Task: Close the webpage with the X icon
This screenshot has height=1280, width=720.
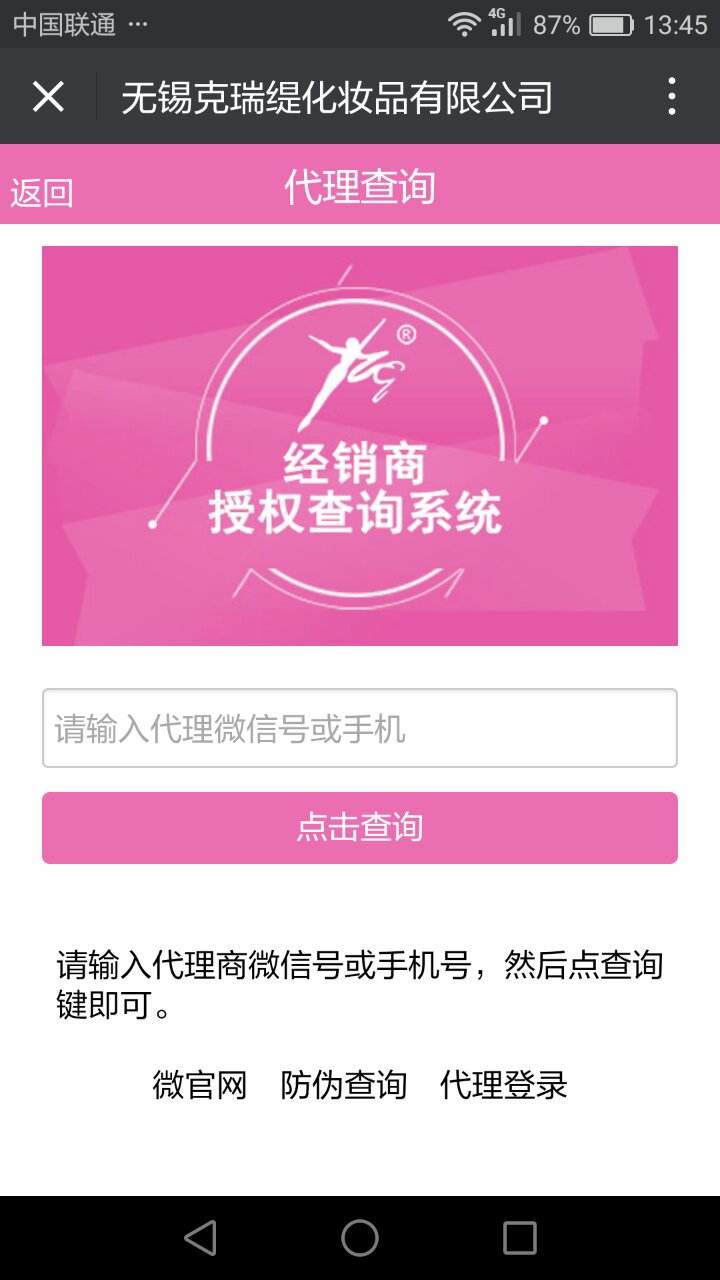Action: pos(48,97)
